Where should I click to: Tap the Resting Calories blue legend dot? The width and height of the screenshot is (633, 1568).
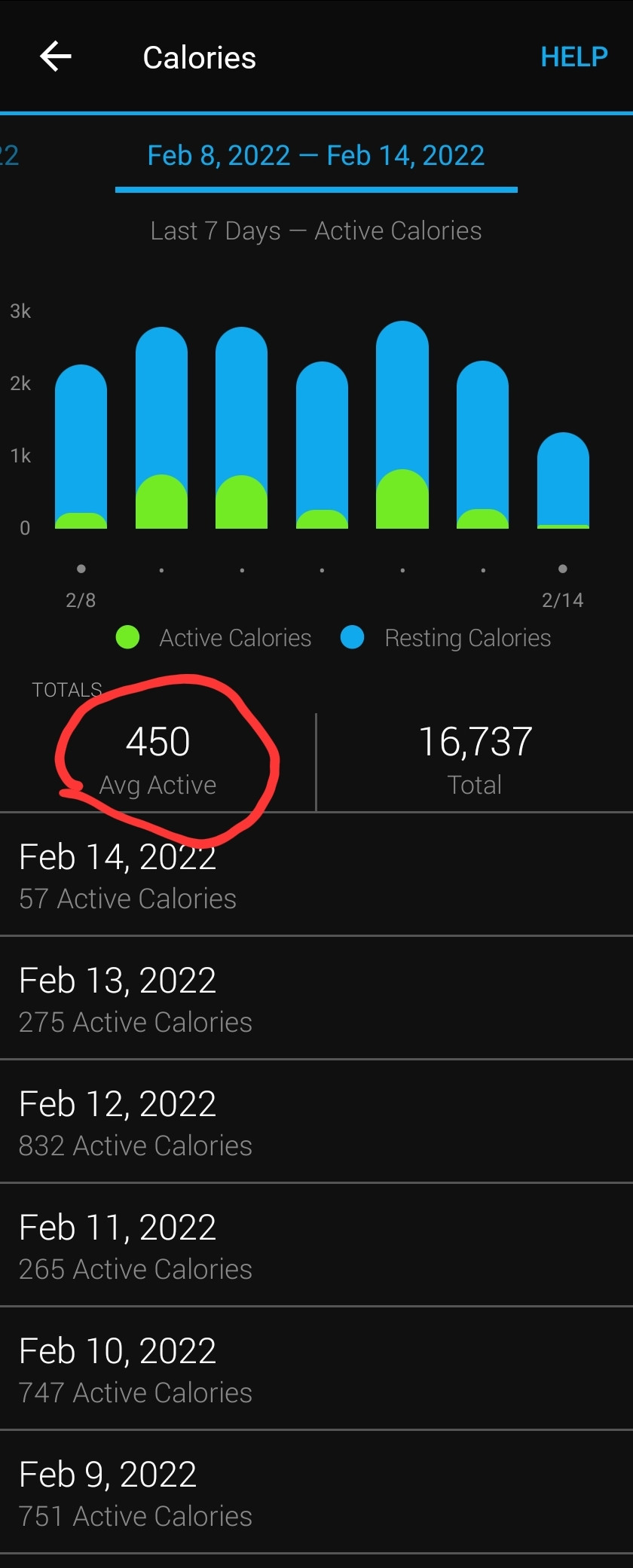click(353, 637)
